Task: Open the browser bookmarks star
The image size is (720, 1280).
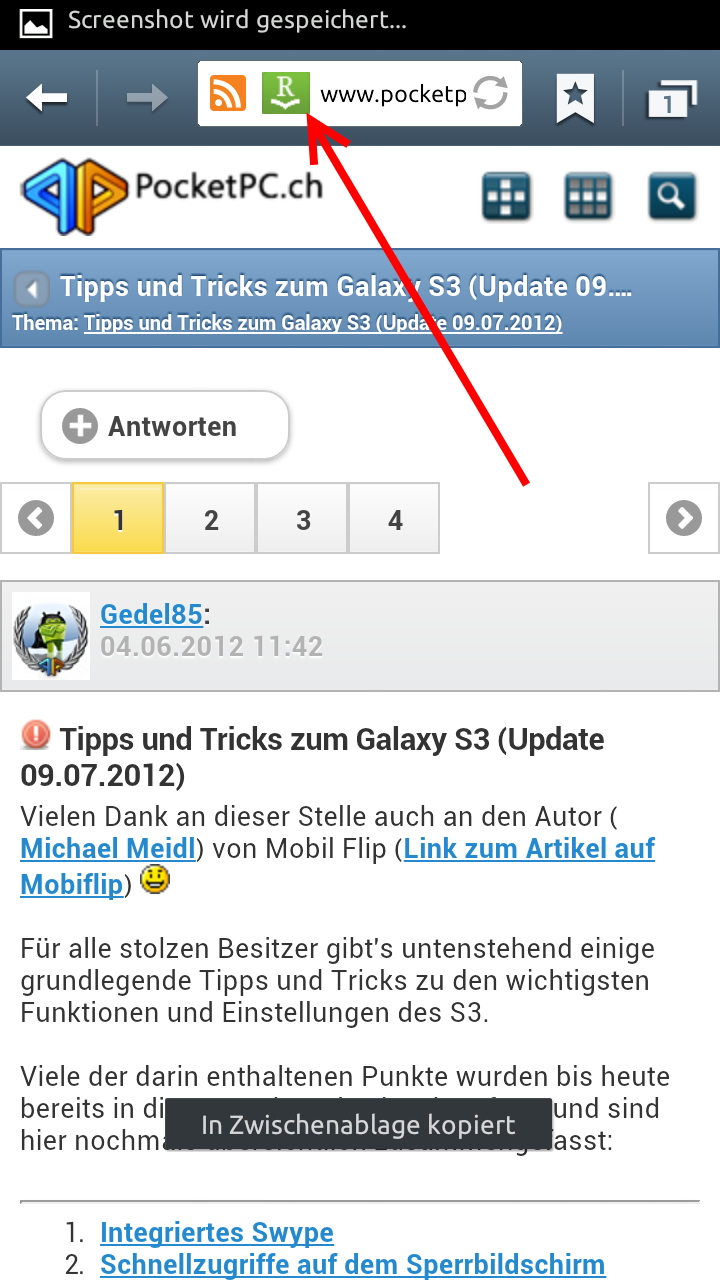Action: click(575, 97)
